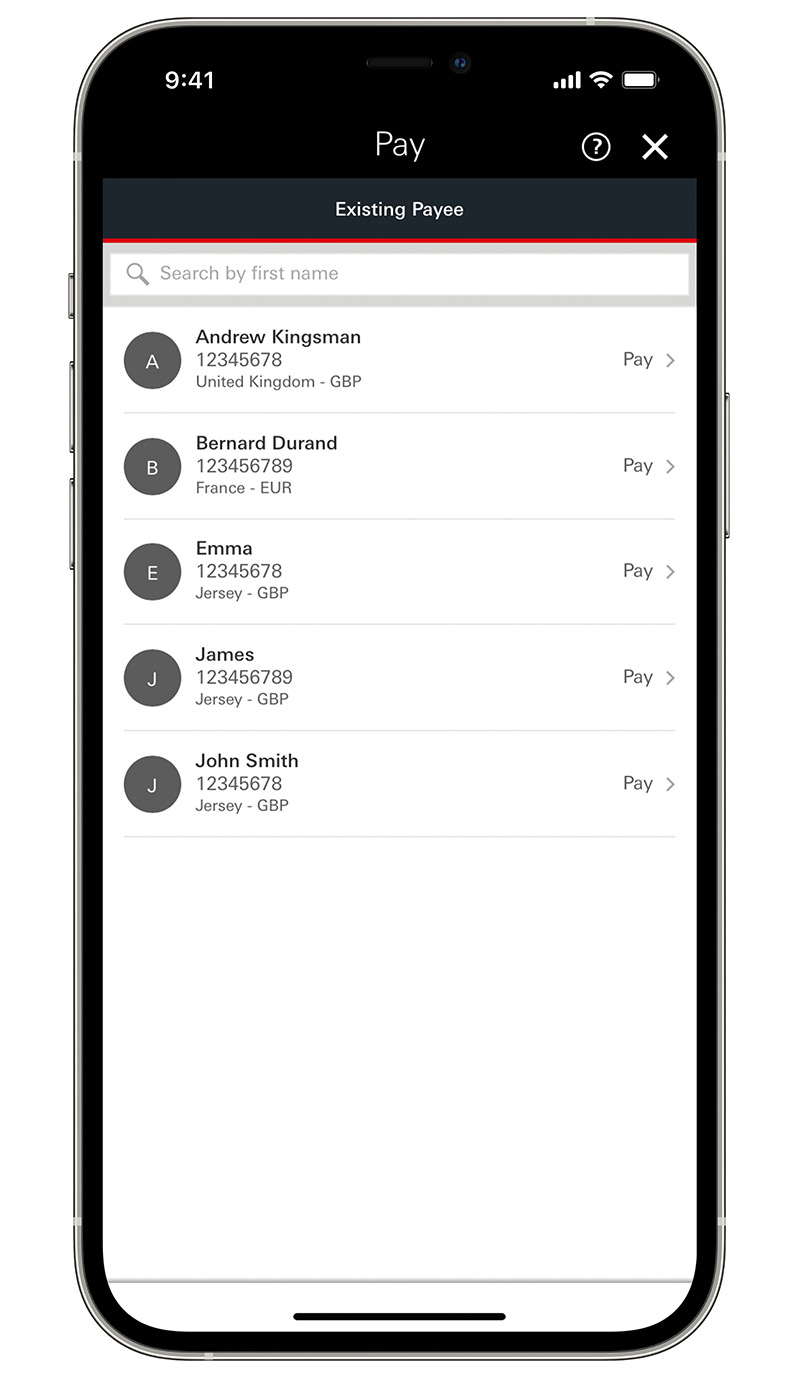800x1378 pixels.
Task: Choose Emma as the payee
Action: (400, 571)
